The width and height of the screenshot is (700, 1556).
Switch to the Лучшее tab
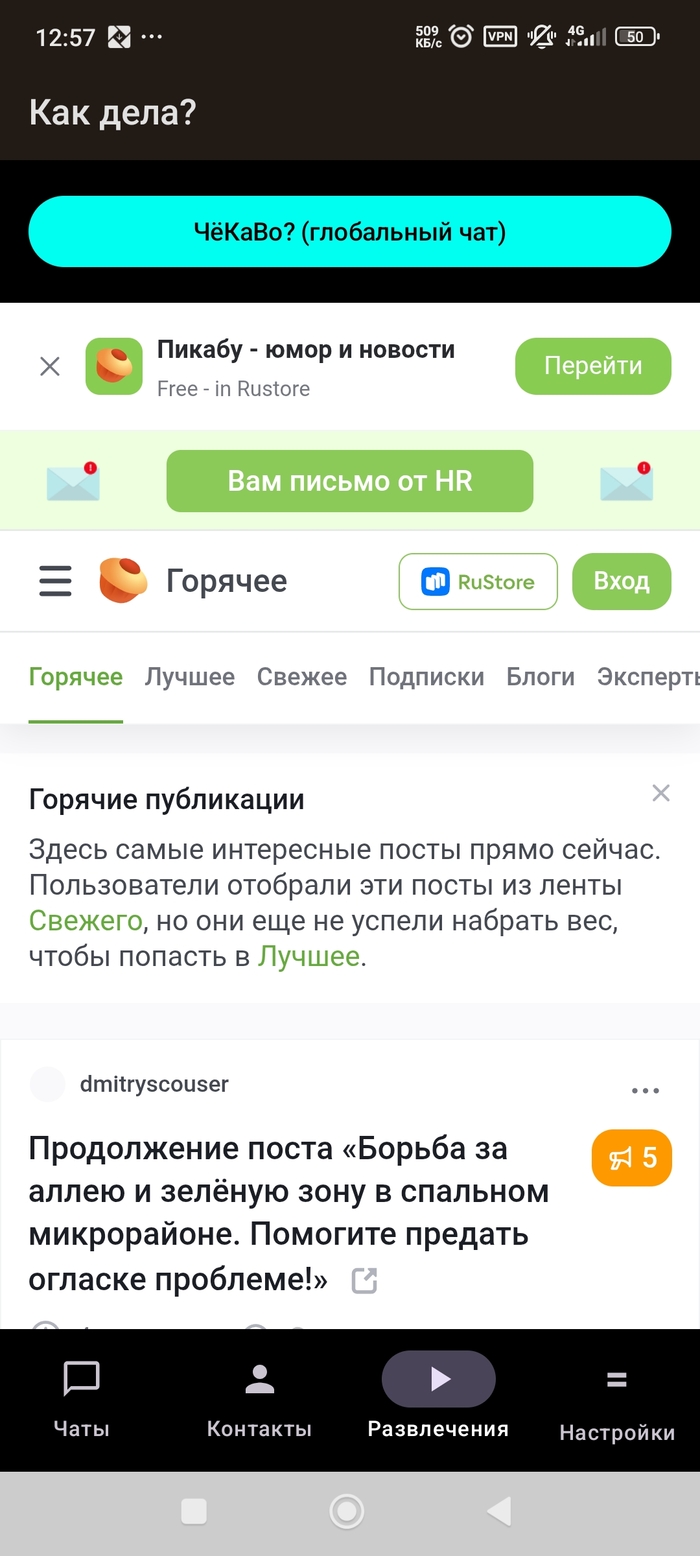(x=189, y=677)
